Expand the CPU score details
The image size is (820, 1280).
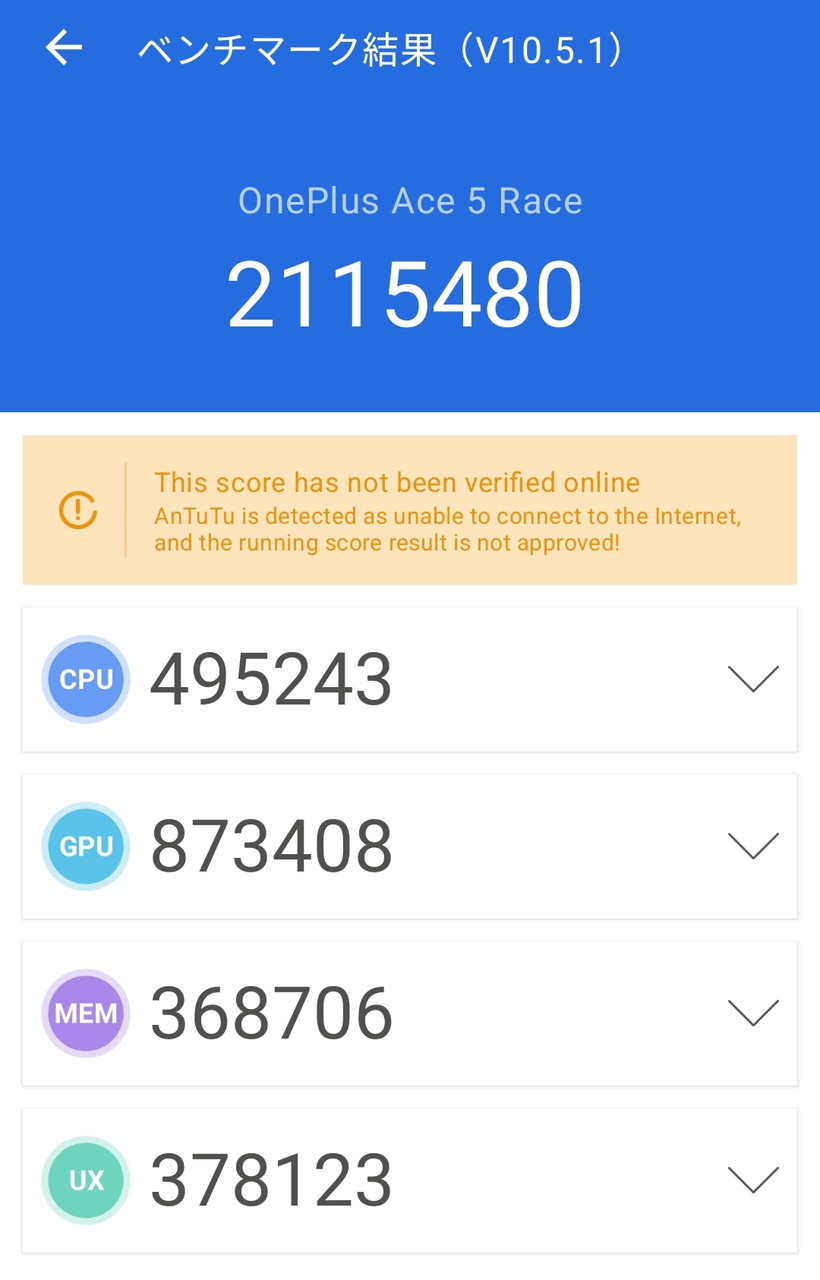click(753, 679)
